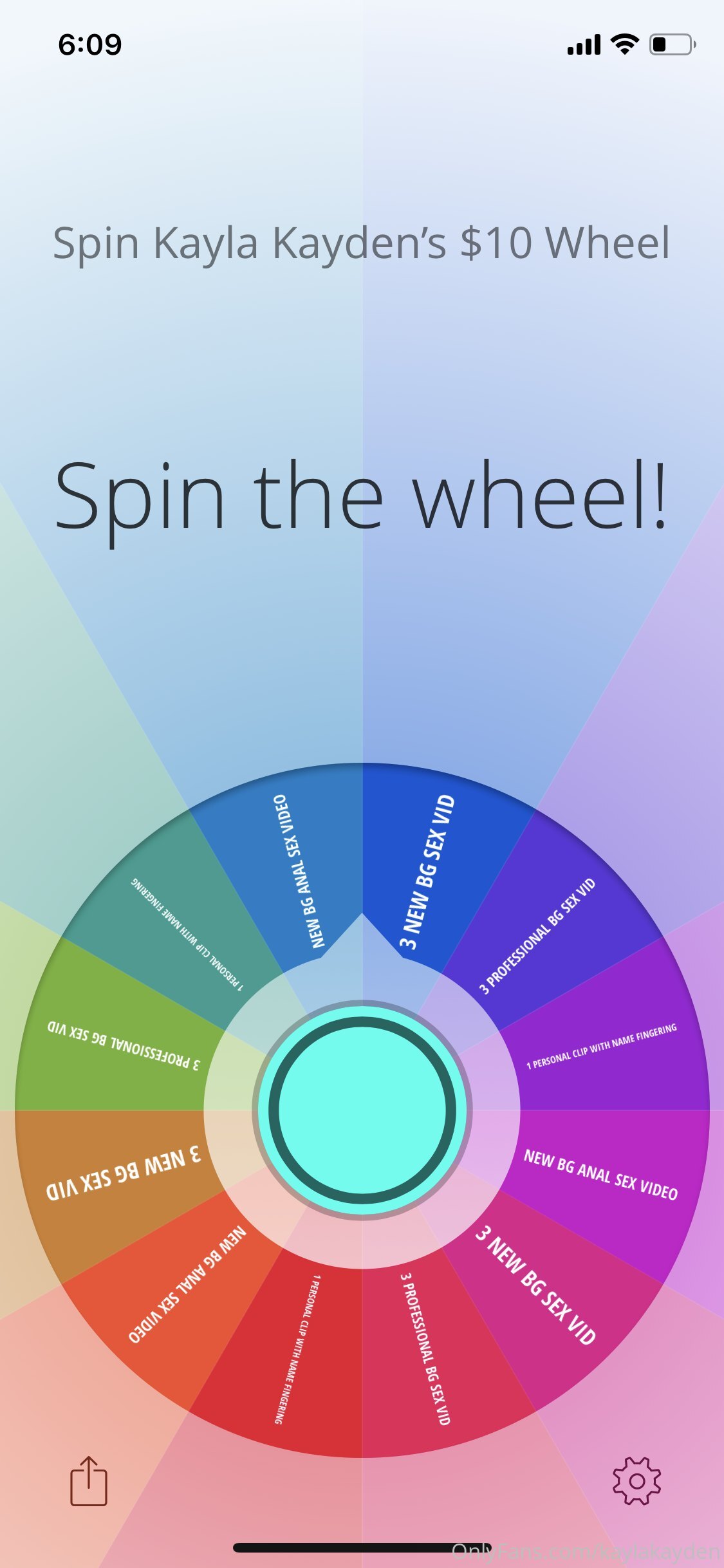Tap the center spin button

click(362, 1110)
